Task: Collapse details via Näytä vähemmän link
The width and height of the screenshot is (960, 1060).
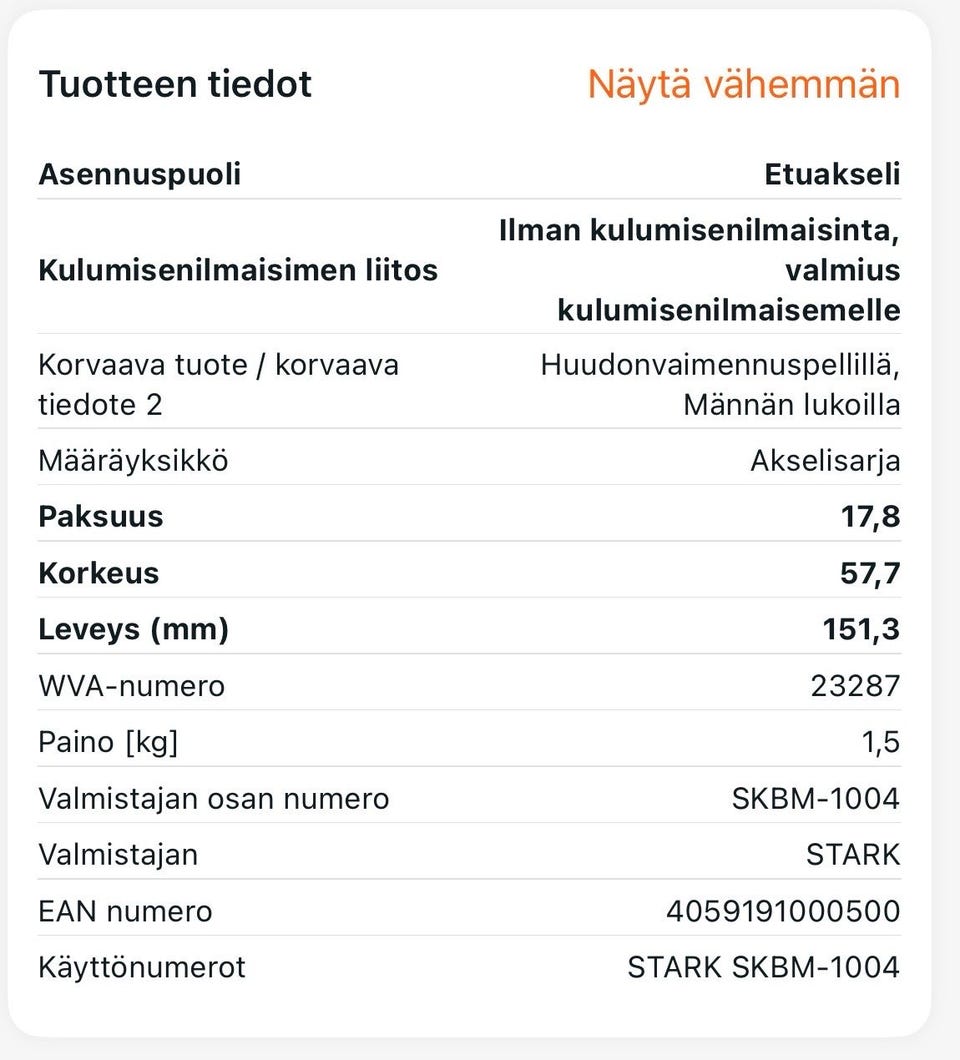Action: (744, 84)
